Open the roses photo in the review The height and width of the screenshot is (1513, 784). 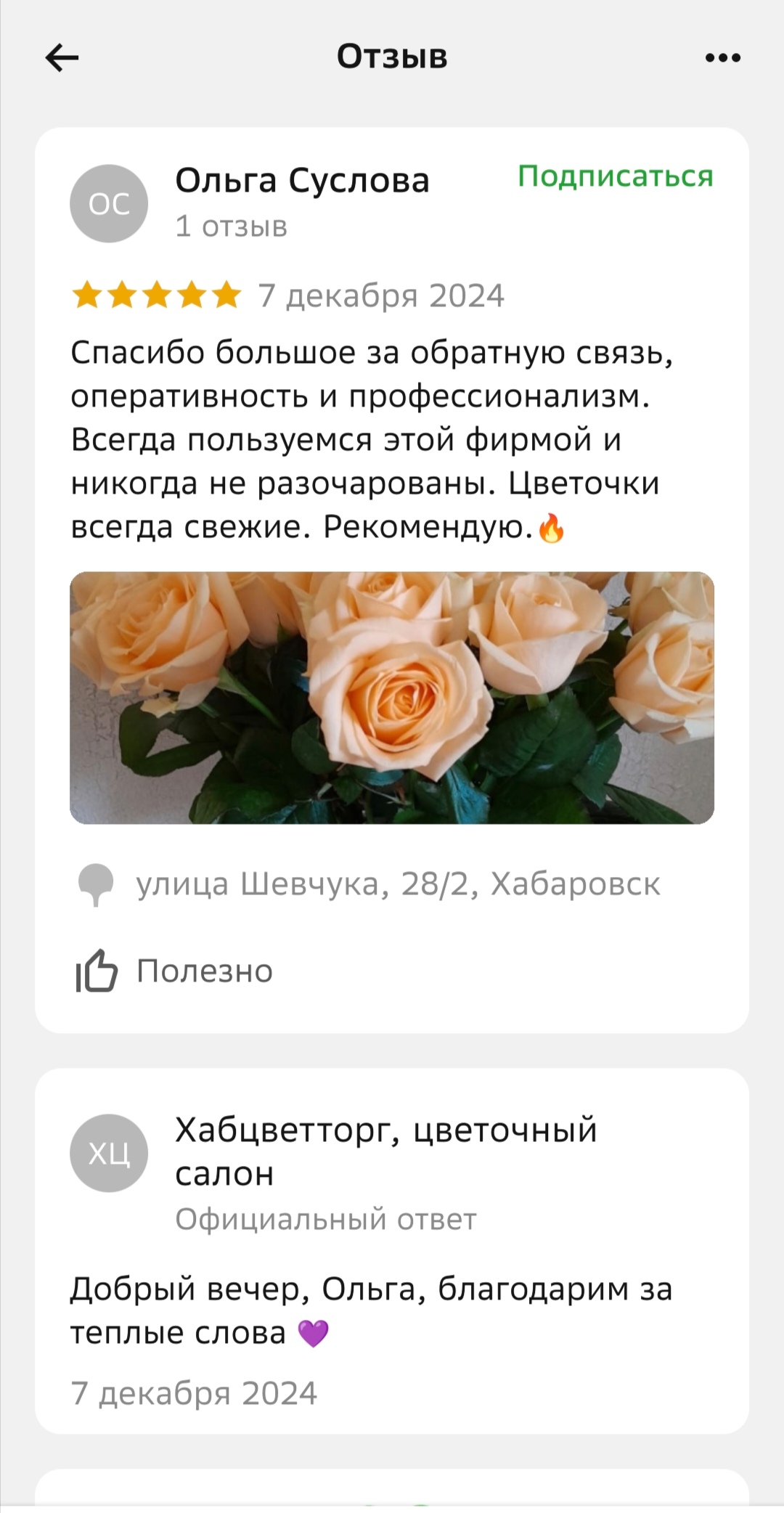[x=392, y=697]
